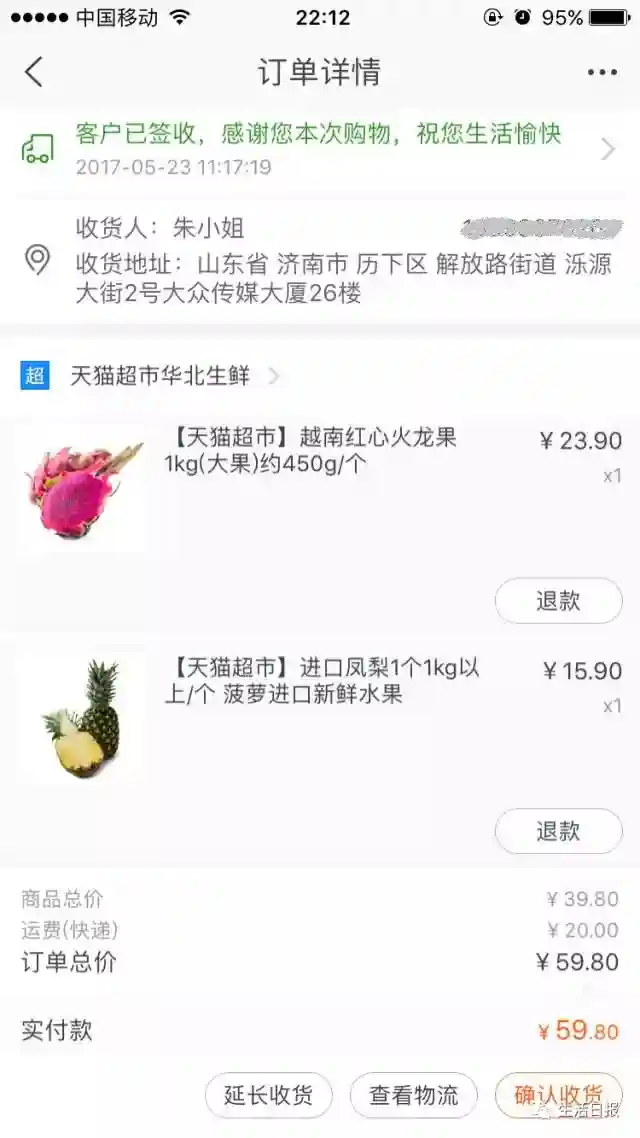Confirm receipt with 确认收货
Viewport: 640px width, 1138px height.
[x=558, y=1095]
